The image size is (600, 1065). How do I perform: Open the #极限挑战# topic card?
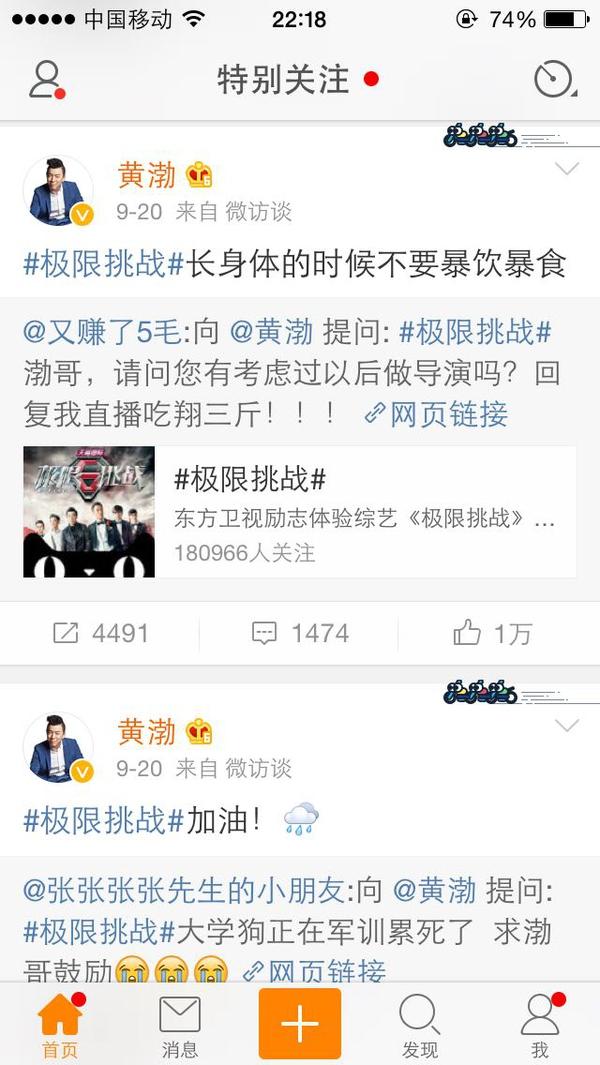[x=300, y=512]
